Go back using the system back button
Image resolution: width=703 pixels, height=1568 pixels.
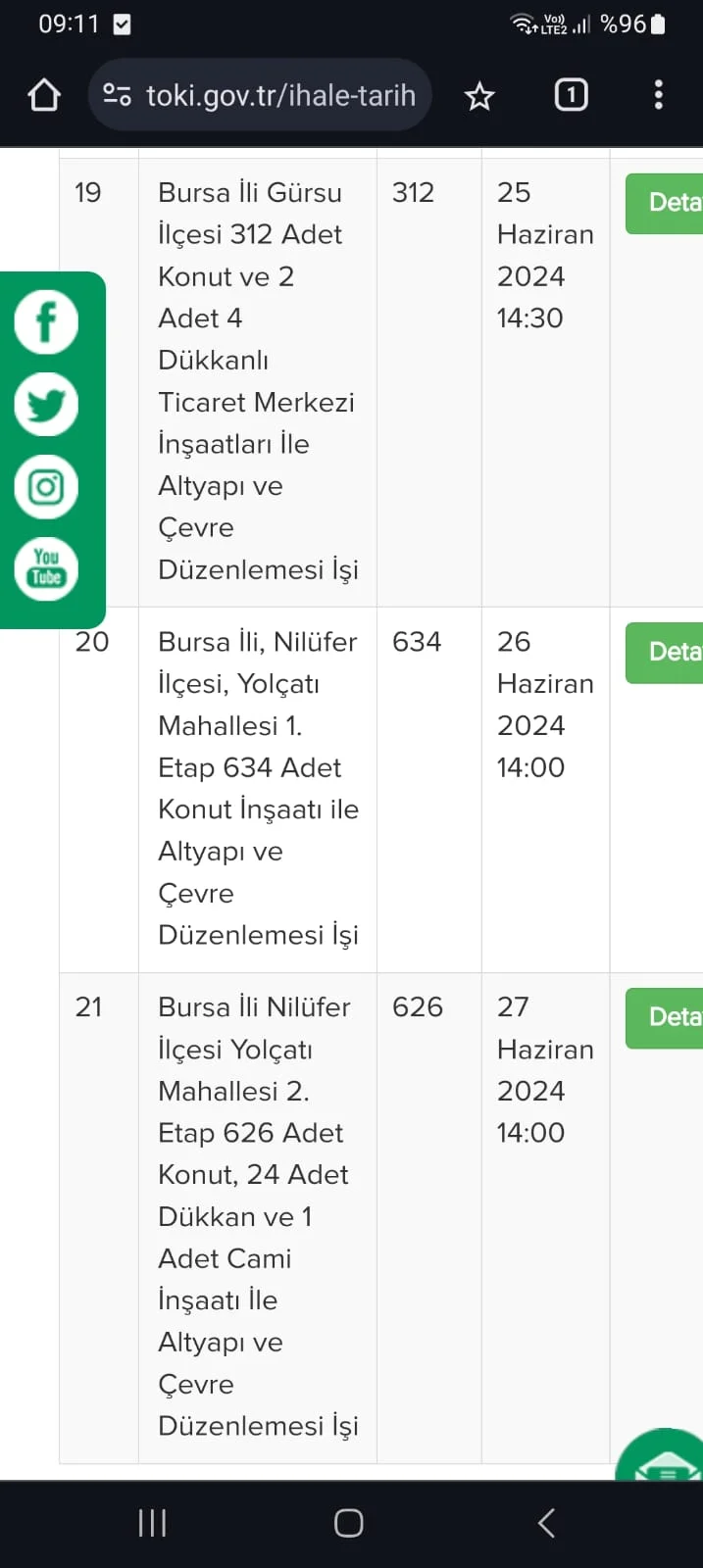[x=546, y=1523]
